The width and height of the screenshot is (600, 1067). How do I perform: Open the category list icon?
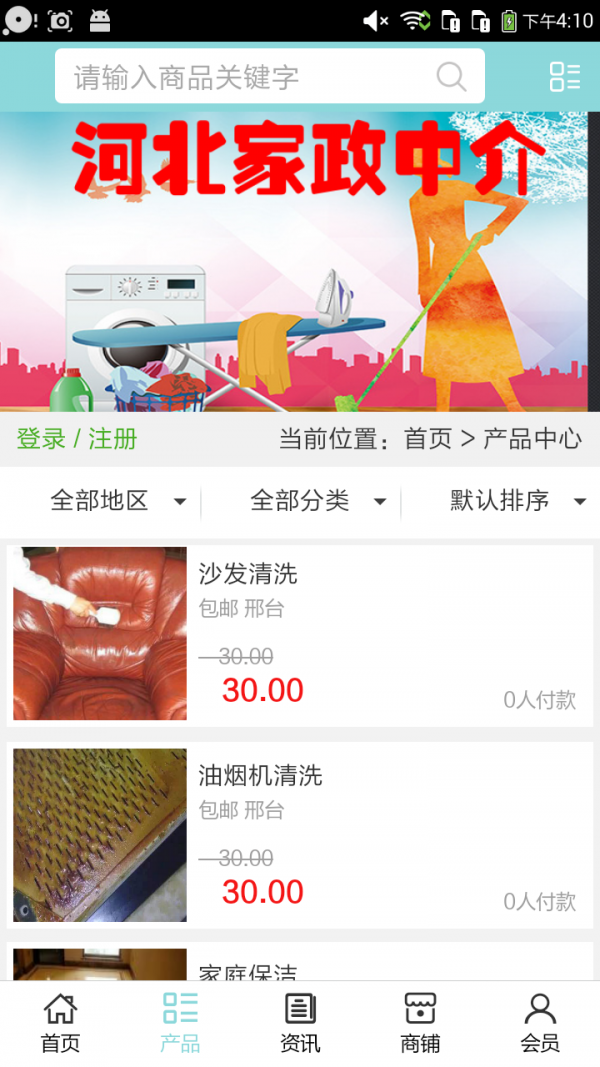coord(564,77)
